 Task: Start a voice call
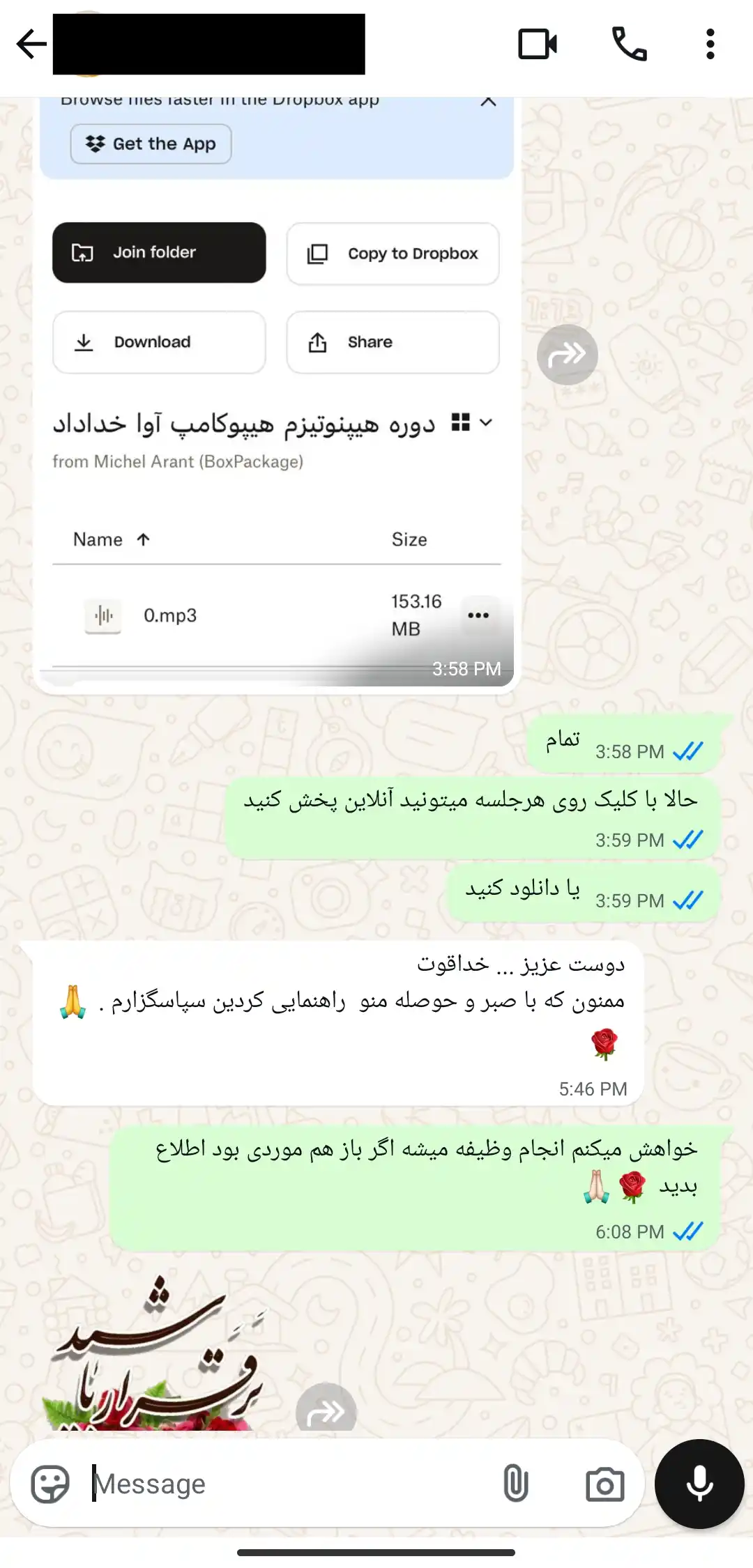pos(630,44)
